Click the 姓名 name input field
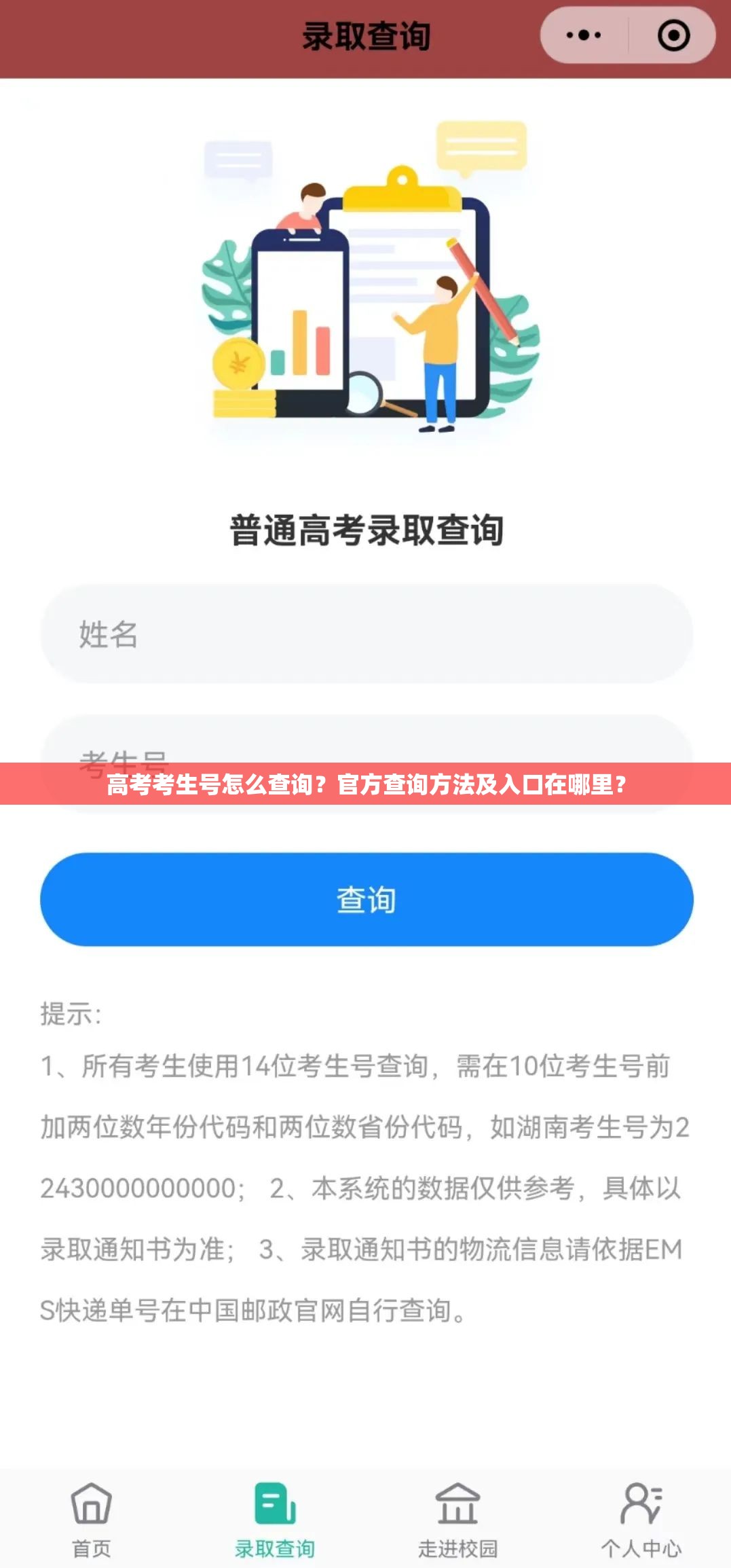This screenshot has height=1568, width=731. (x=365, y=635)
